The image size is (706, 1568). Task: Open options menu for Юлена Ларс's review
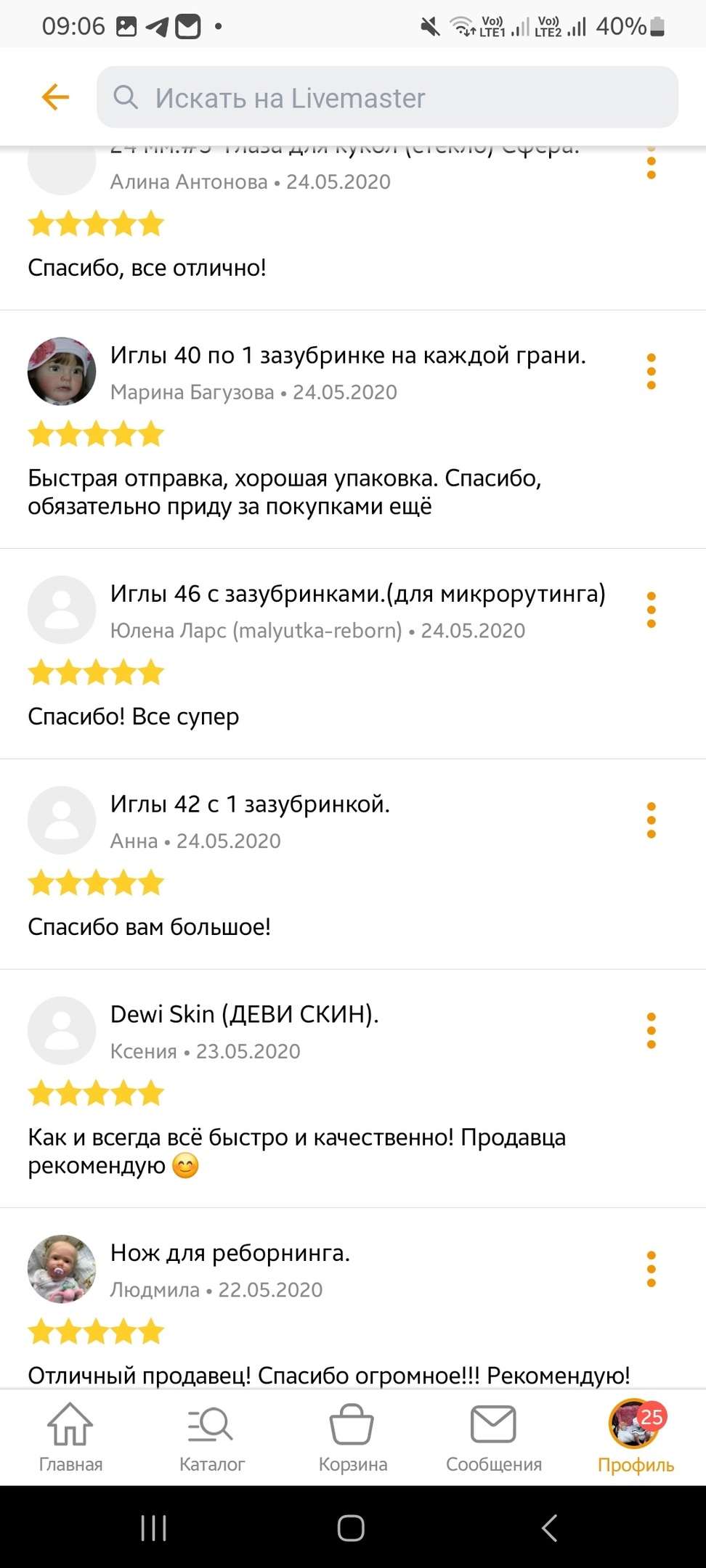[651, 610]
